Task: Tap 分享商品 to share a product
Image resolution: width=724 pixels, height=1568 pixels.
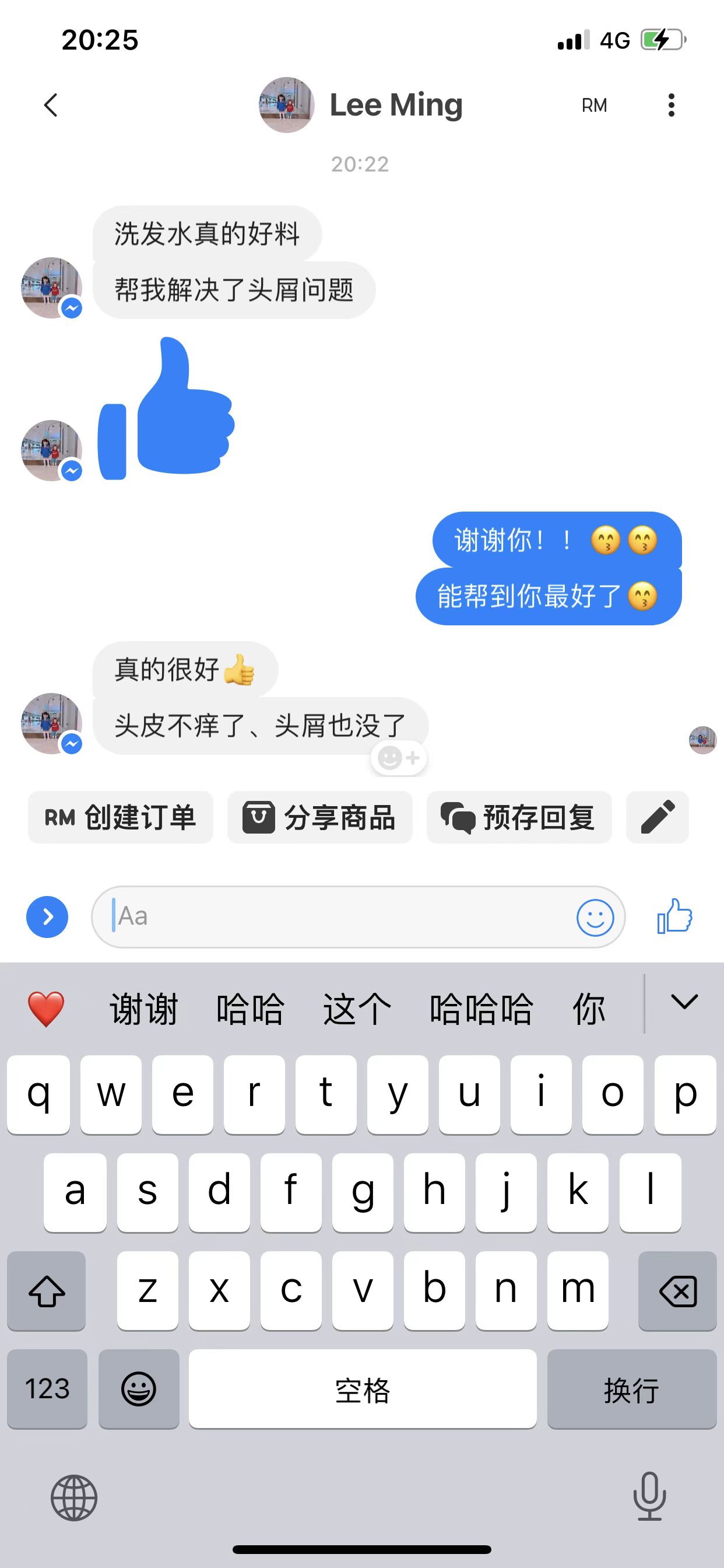Action: (320, 817)
